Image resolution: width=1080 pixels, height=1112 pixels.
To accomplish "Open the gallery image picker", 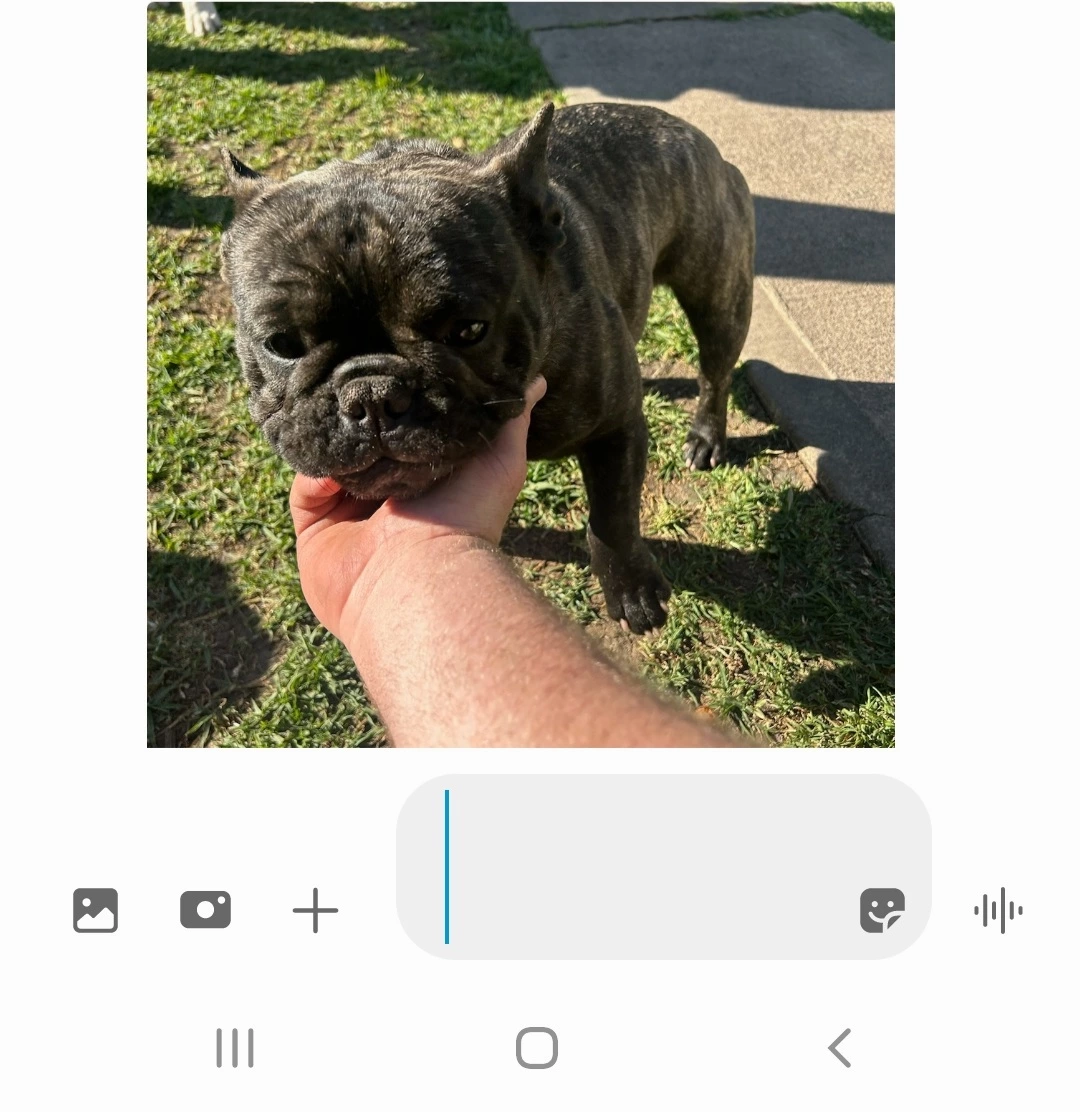I will [96, 910].
